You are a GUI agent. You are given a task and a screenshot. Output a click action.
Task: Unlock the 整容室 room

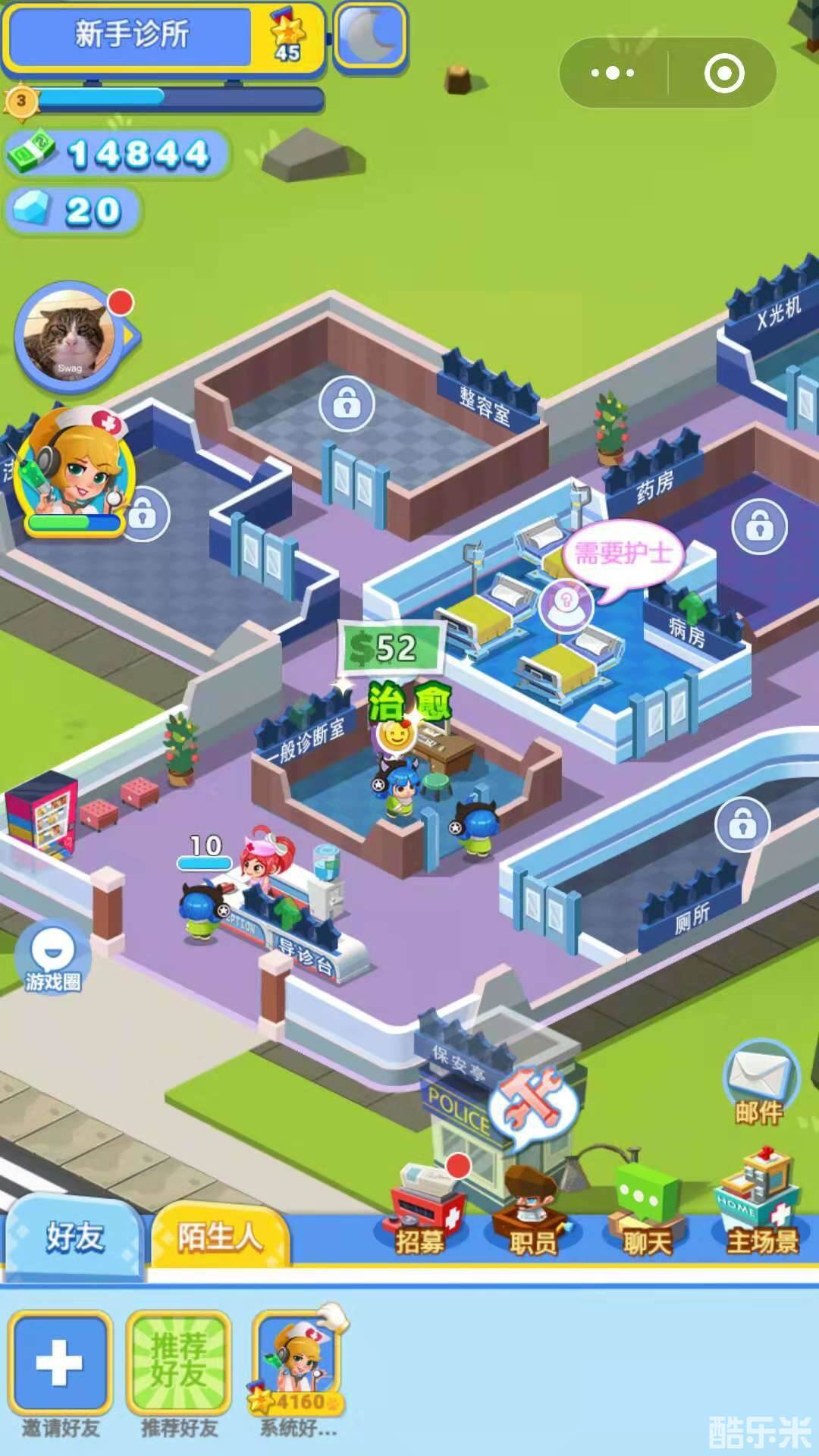click(347, 404)
